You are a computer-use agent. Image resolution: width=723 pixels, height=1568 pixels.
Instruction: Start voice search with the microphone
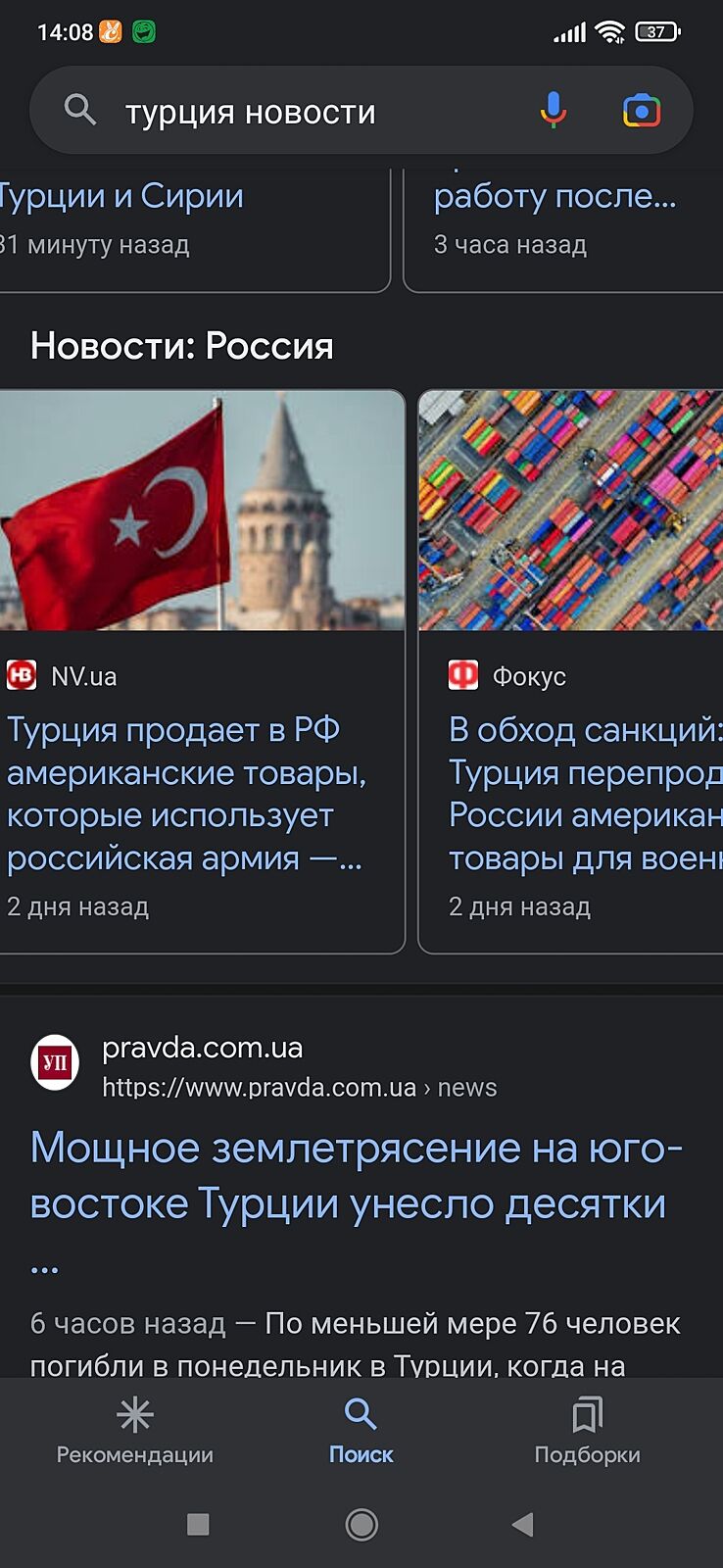(554, 111)
